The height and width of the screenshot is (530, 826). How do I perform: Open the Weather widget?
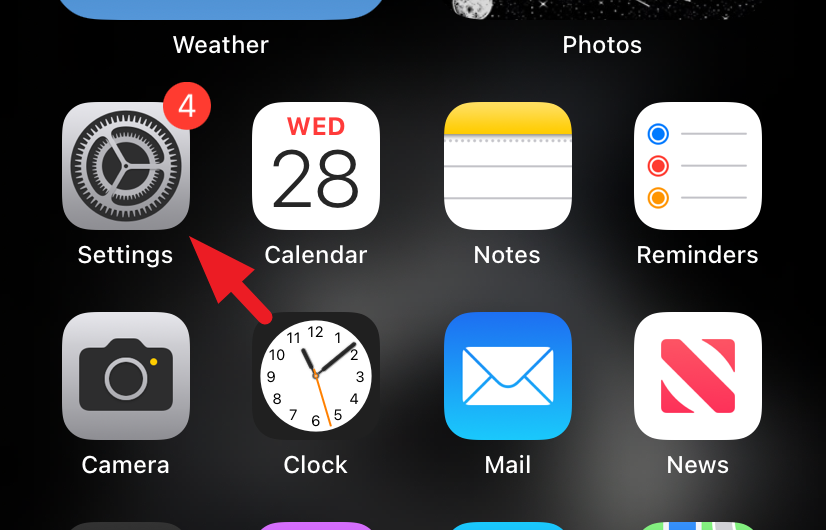point(220,10)
